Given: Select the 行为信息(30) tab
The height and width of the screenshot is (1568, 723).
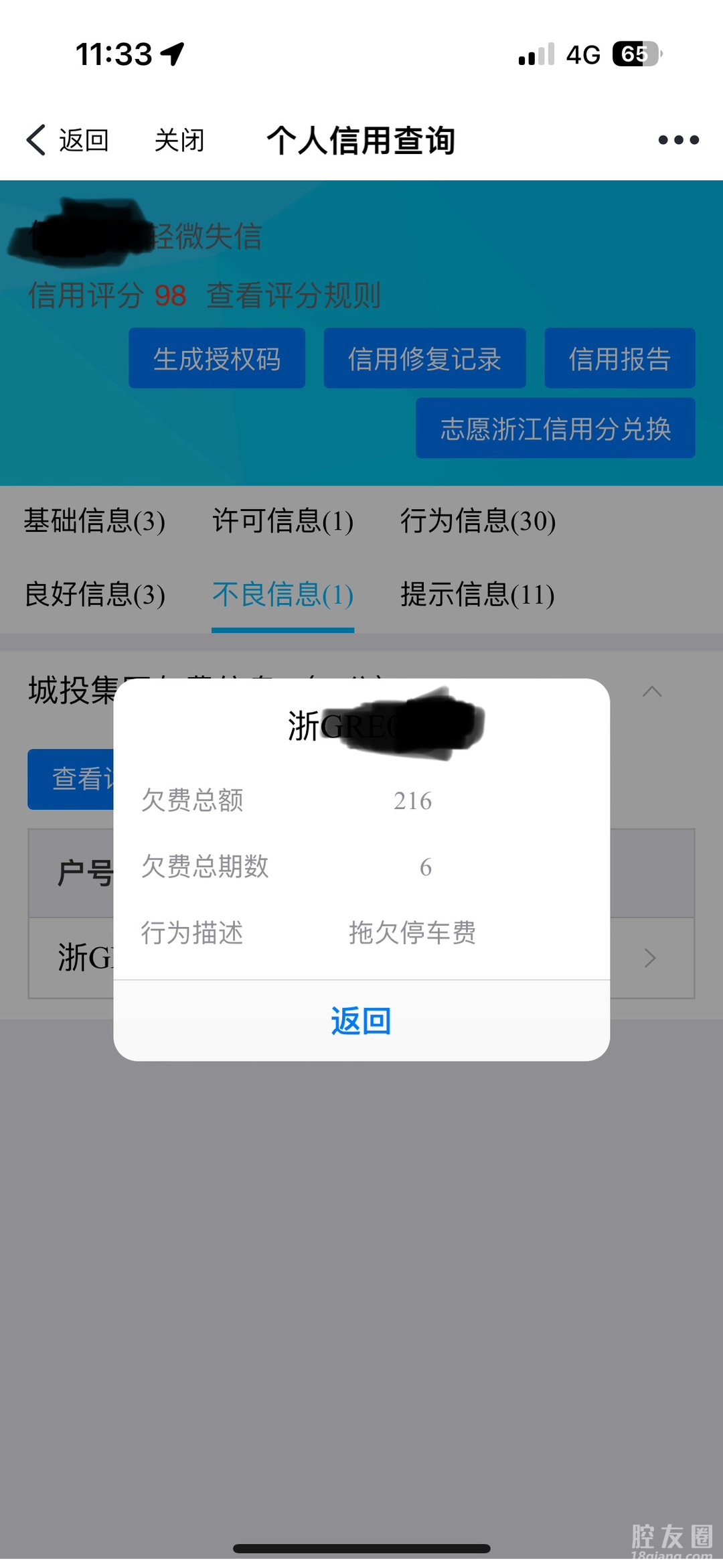Looking at the screenshot, I should pyautogui.click(x=478, y=521).
